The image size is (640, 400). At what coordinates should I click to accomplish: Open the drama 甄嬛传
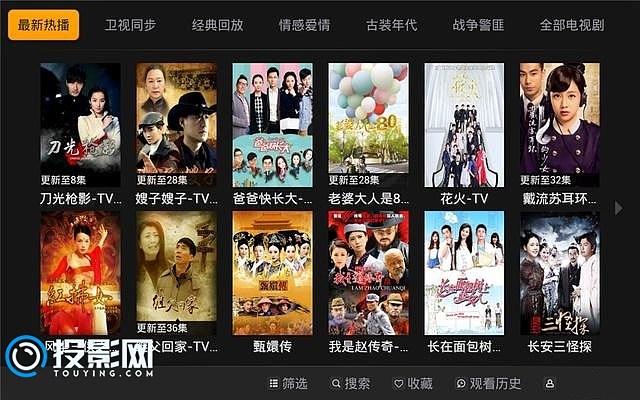pos(272,275)
